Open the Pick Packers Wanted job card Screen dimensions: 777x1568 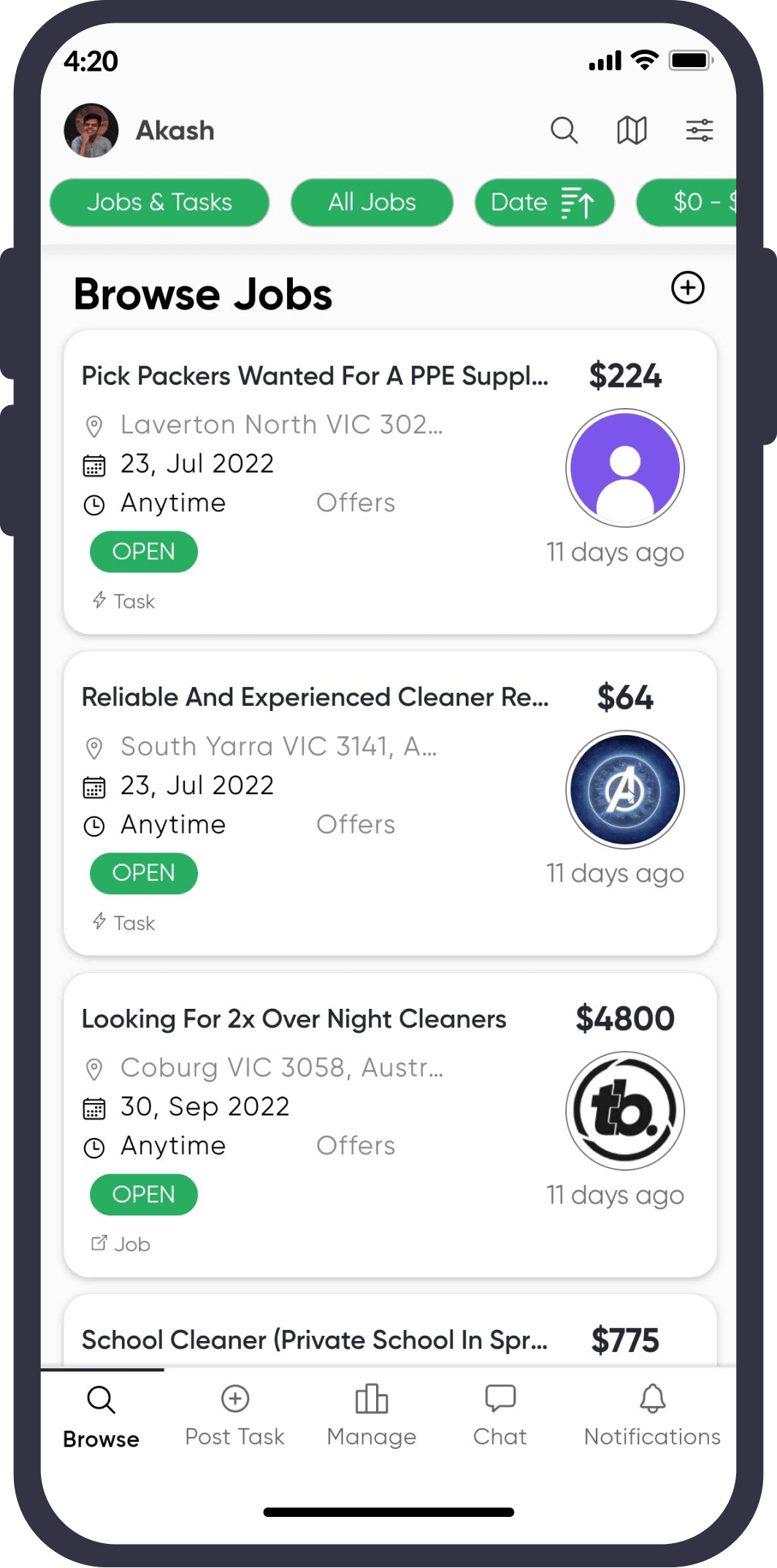click(390, 483)
